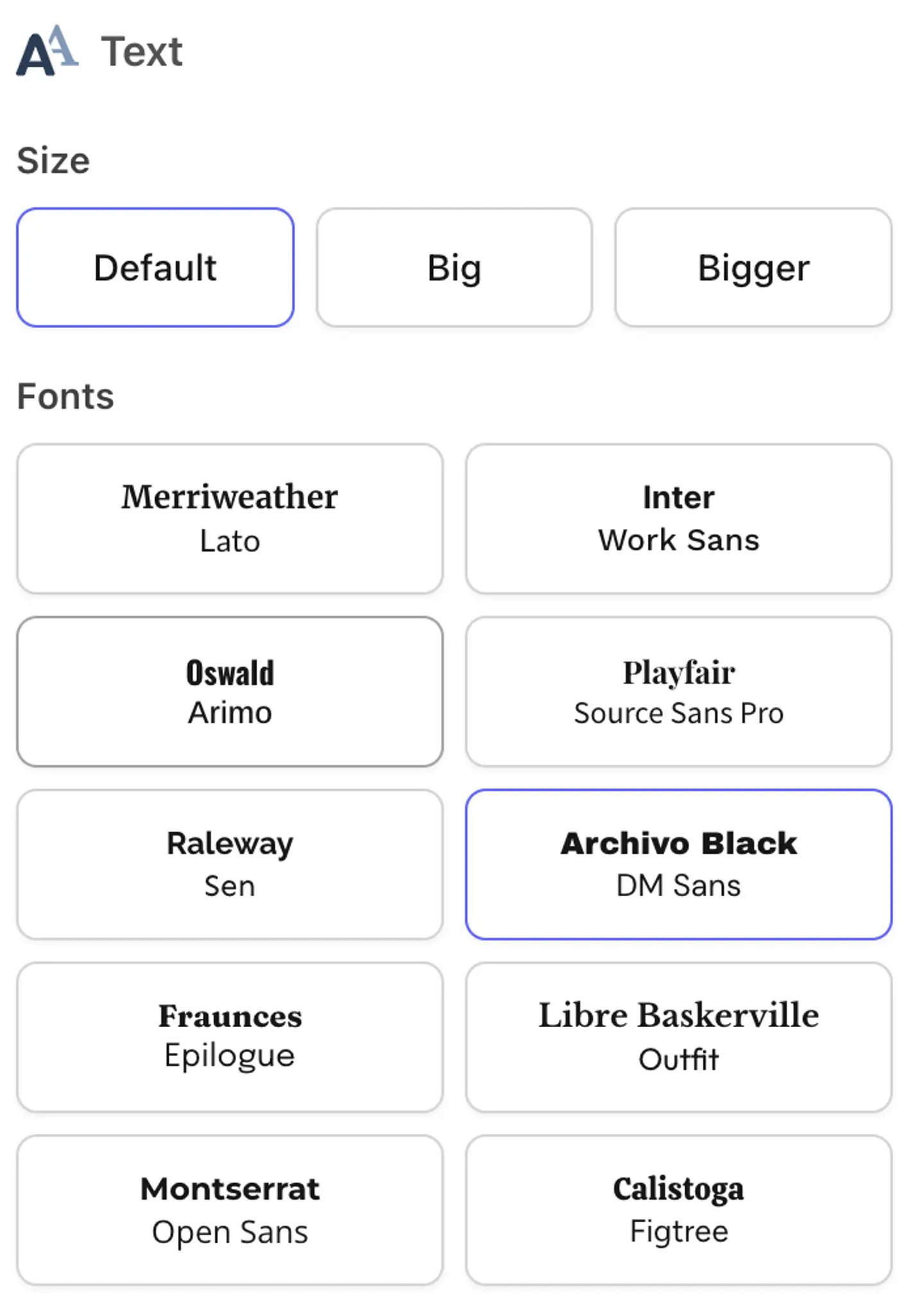
Task: Choose the Calistoga and Figtree fonts
Action: pyautogui.click(x=679, y=1210)
